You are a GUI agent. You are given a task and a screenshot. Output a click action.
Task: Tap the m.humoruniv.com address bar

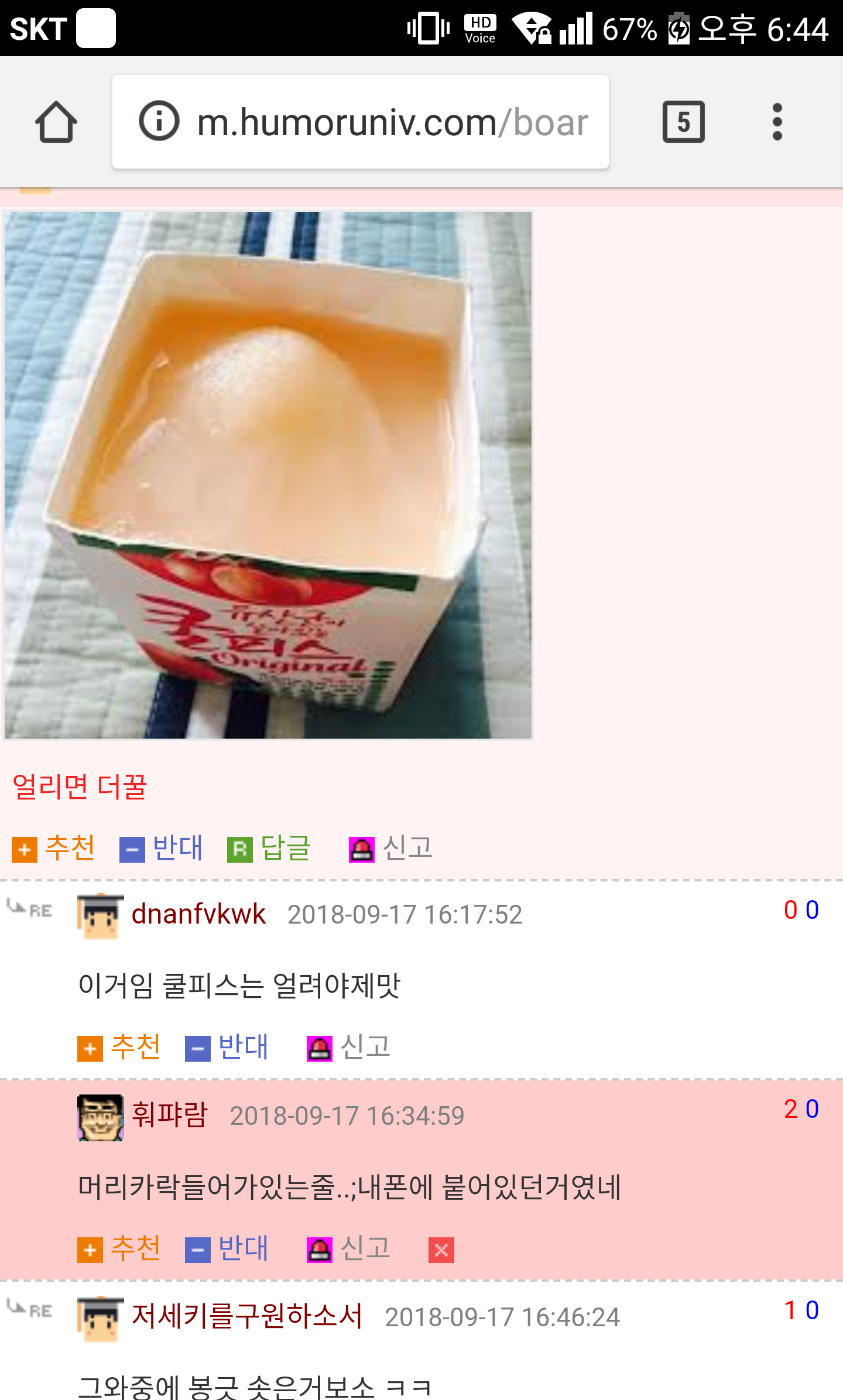point(361,122)
